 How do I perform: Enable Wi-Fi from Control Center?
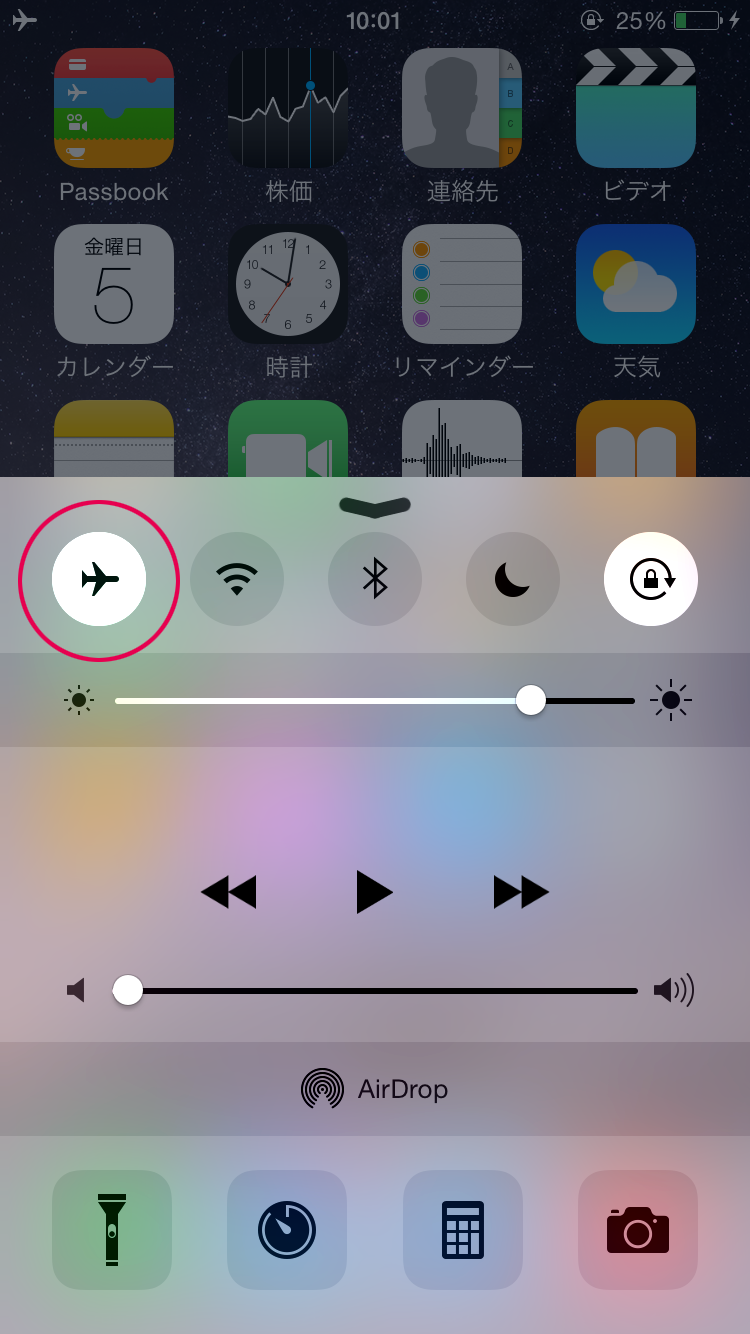point(237,579)
